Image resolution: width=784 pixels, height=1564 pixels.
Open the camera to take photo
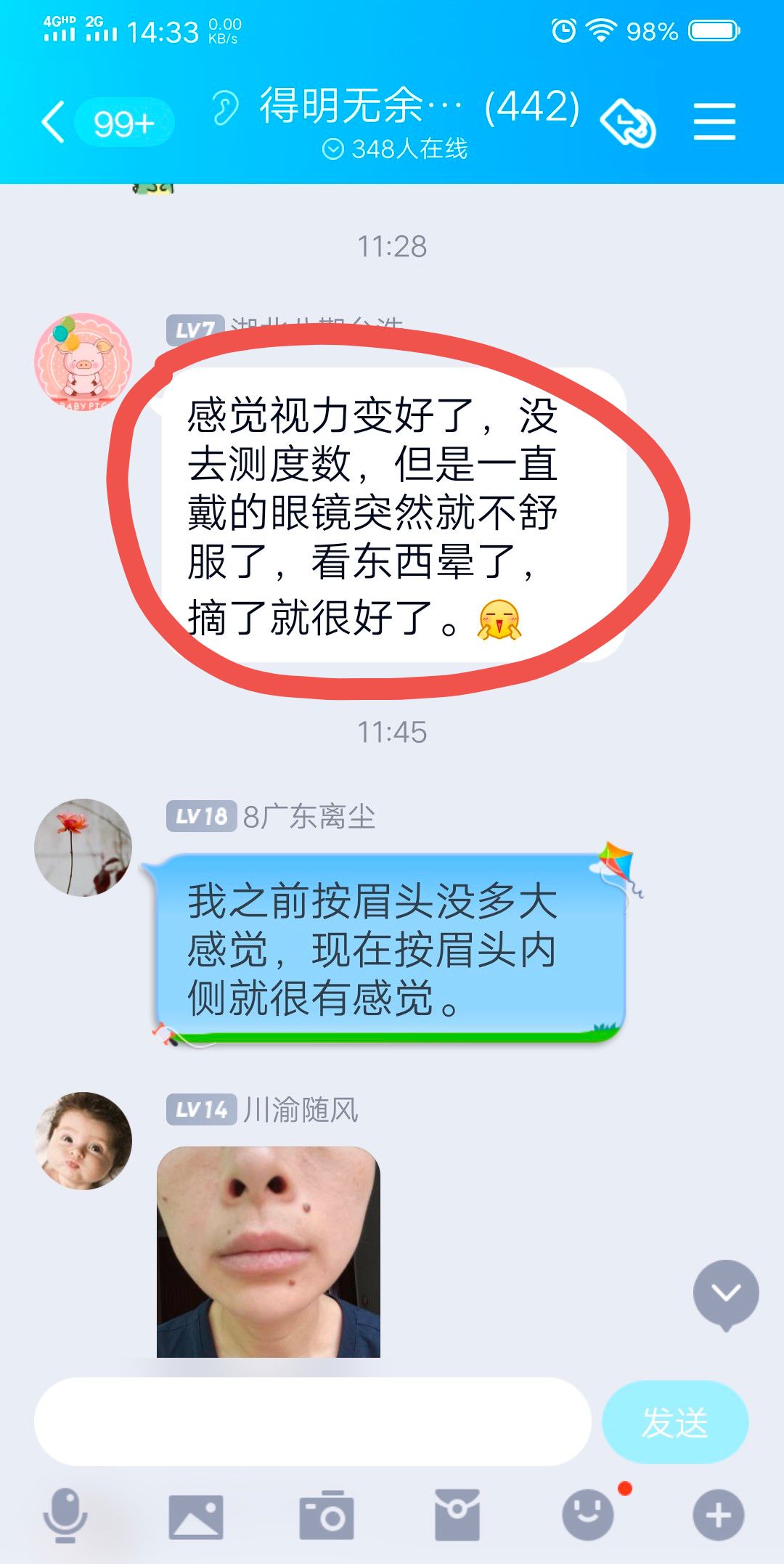tap(327, 1515)
